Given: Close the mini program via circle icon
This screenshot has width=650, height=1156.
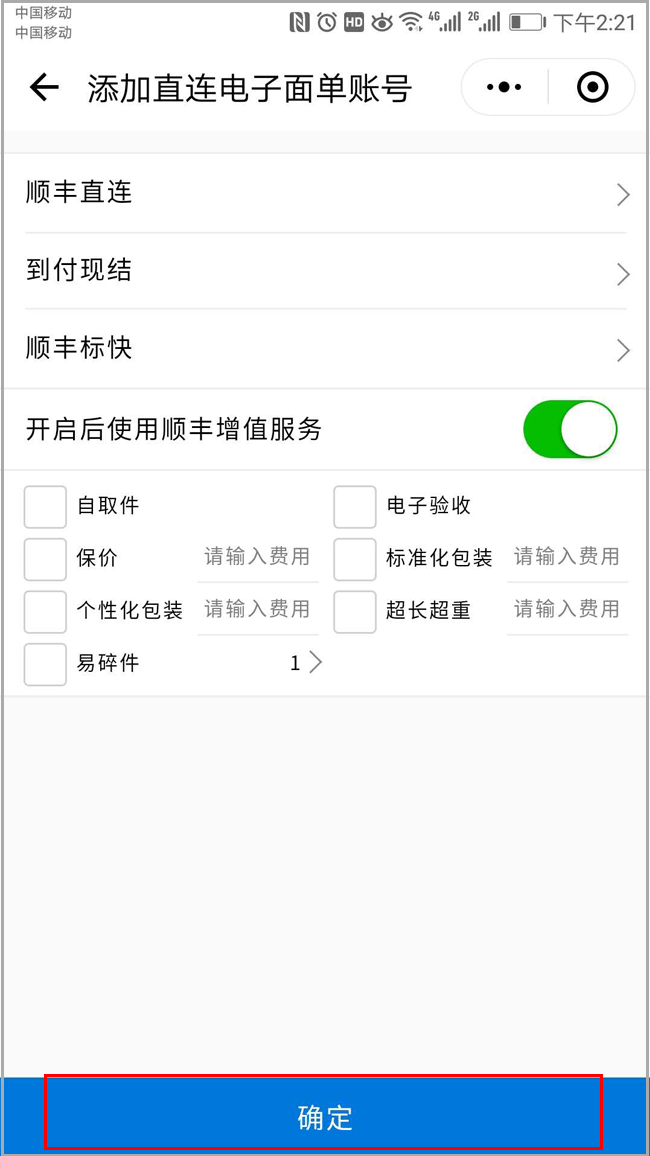Looking at the screenshot, I should tap(593, 88).
